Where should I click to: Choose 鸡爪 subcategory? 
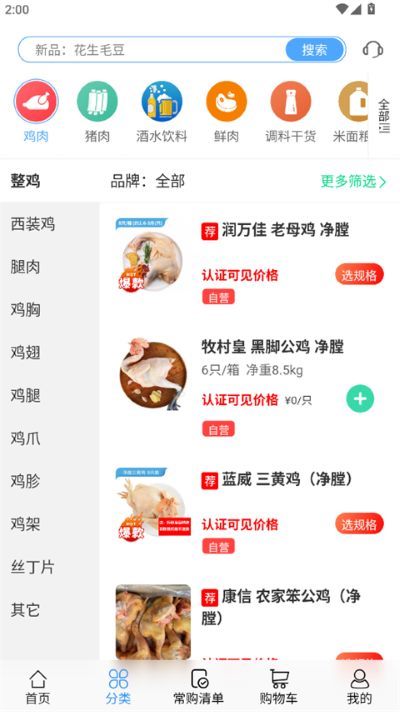coord(25,438)
